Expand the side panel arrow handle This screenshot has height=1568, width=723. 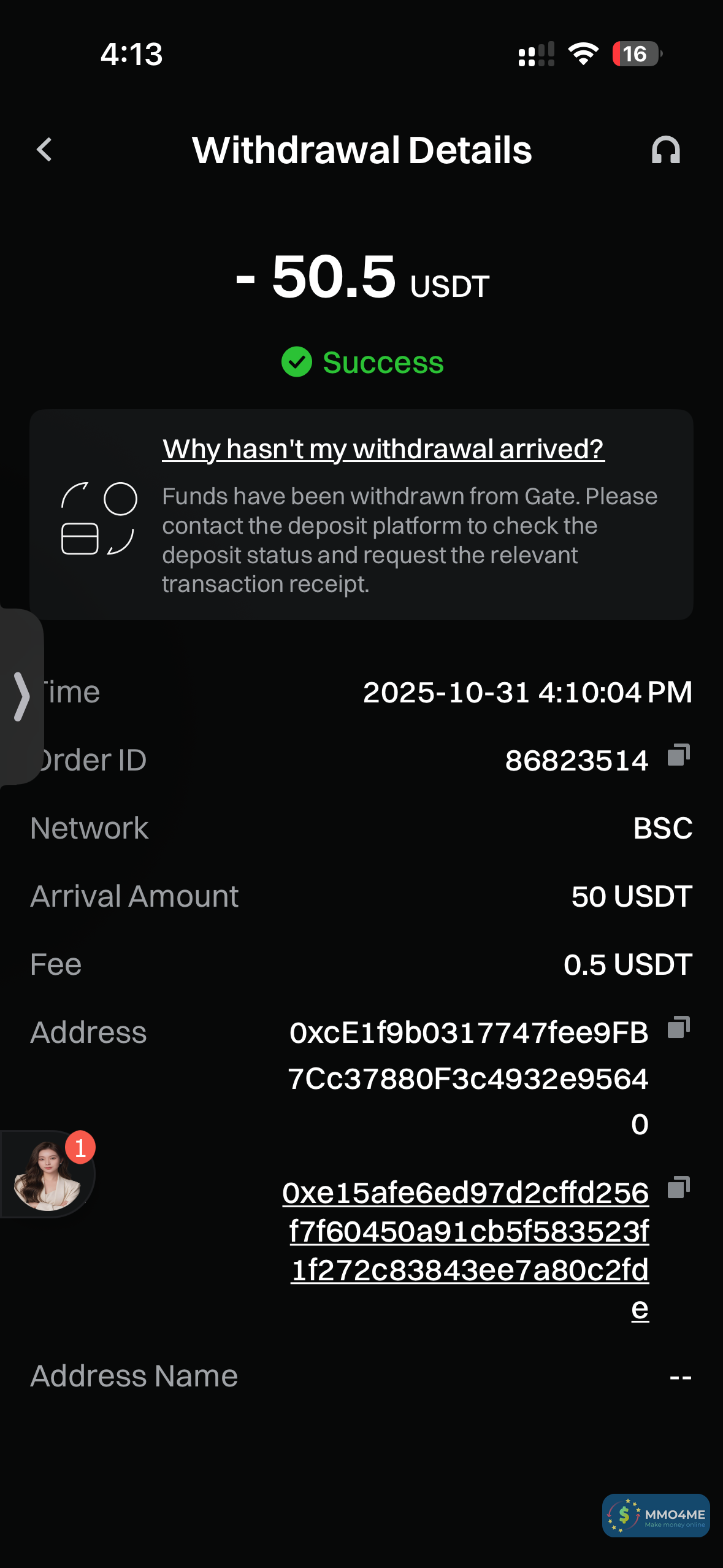21,696
